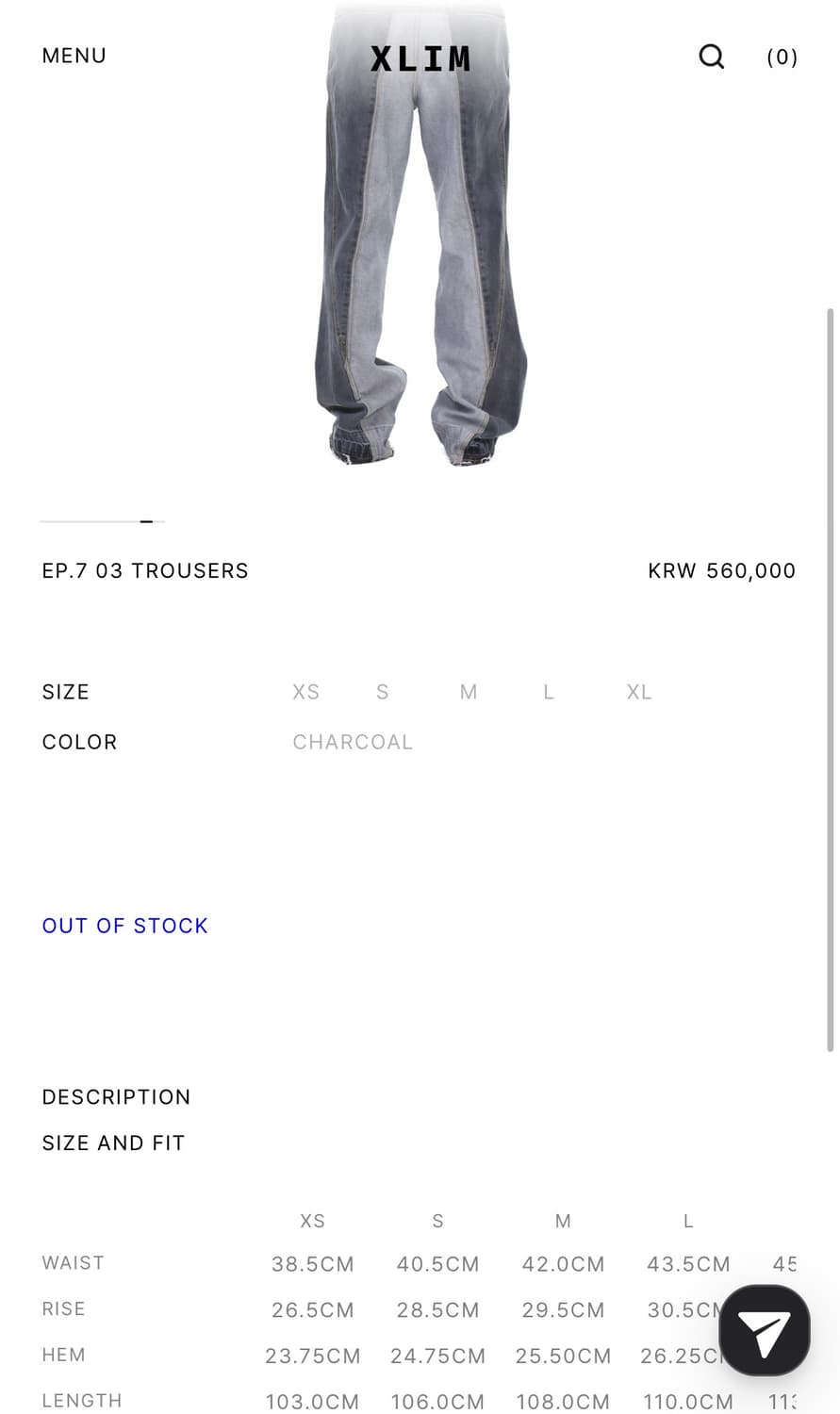Image resolution: width=840 pixels, height=1414 pixels.
Task: Click the WAIST row in the size chart
Action: click(x=73, y=1263)
